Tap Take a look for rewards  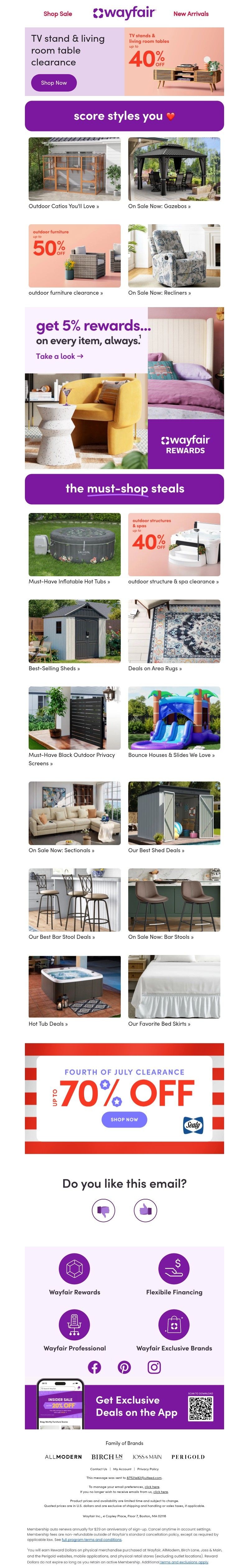point(59,356)
